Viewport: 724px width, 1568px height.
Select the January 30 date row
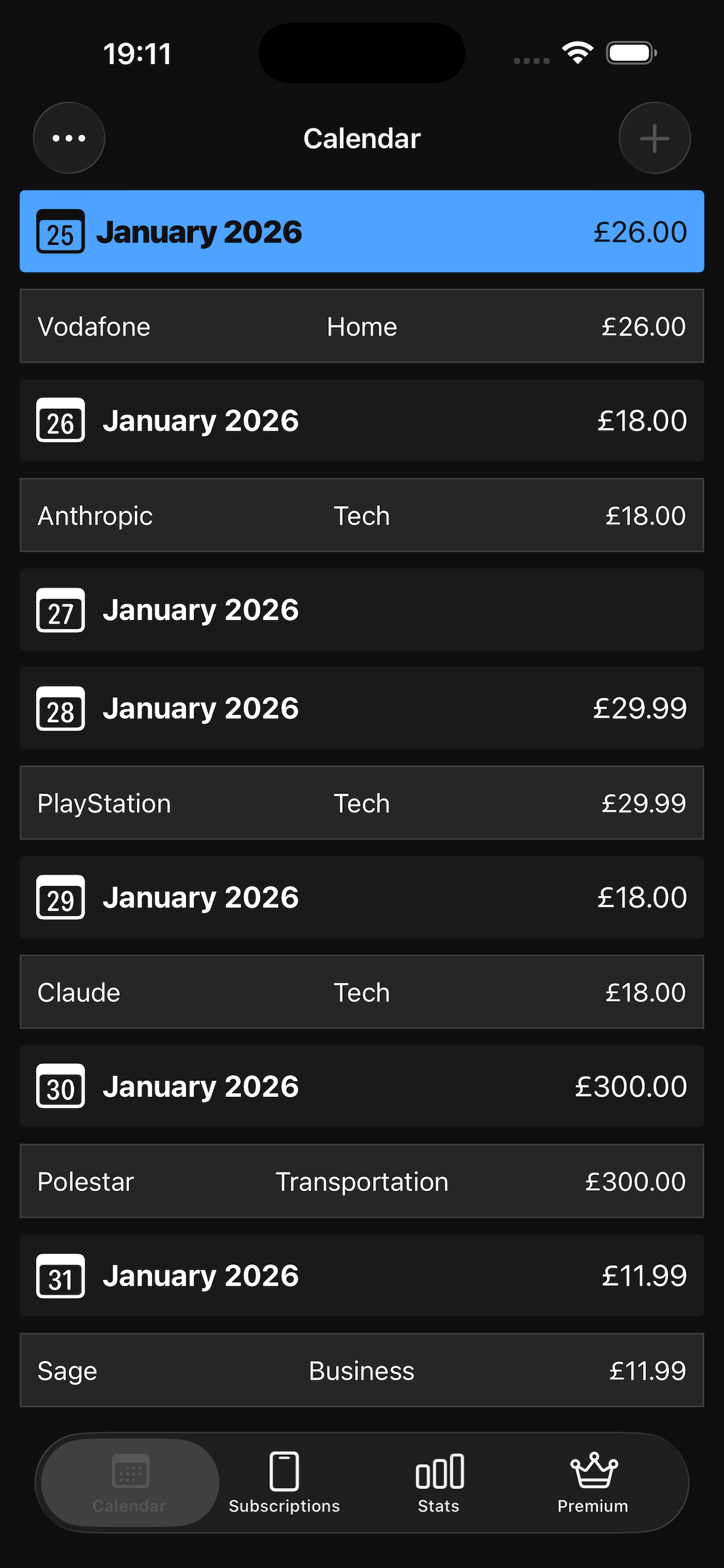pos(362,1087)
